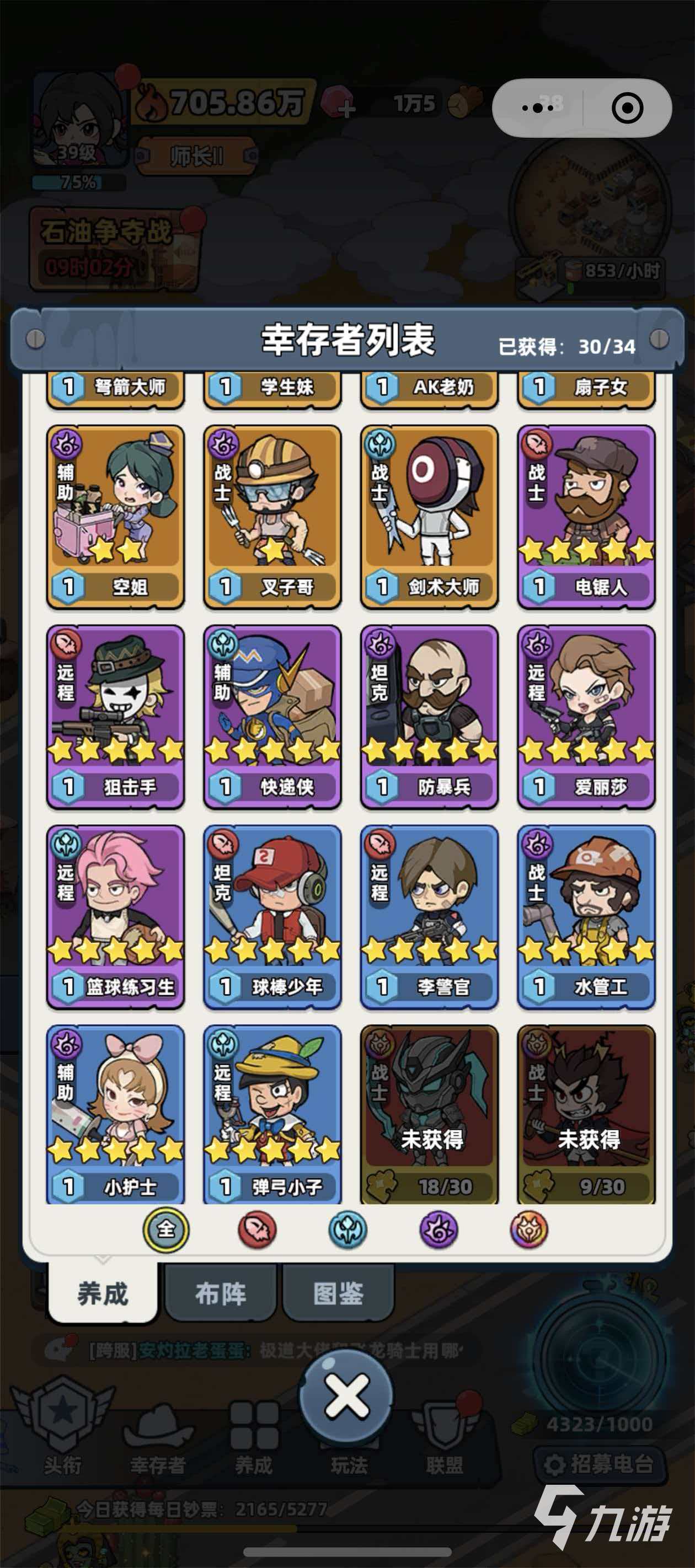Filter by the blue faction icon
695x1568 pixels.
(348, 1229)
